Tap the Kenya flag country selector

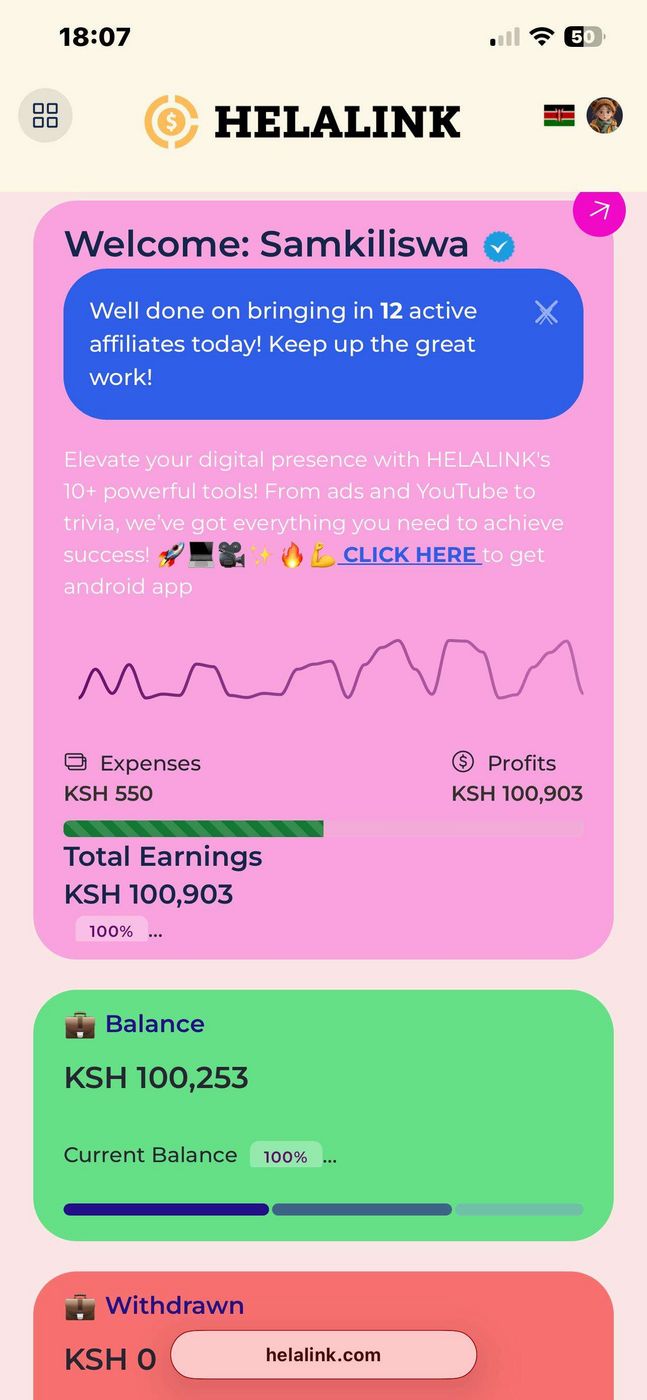(x=558, y=116)
